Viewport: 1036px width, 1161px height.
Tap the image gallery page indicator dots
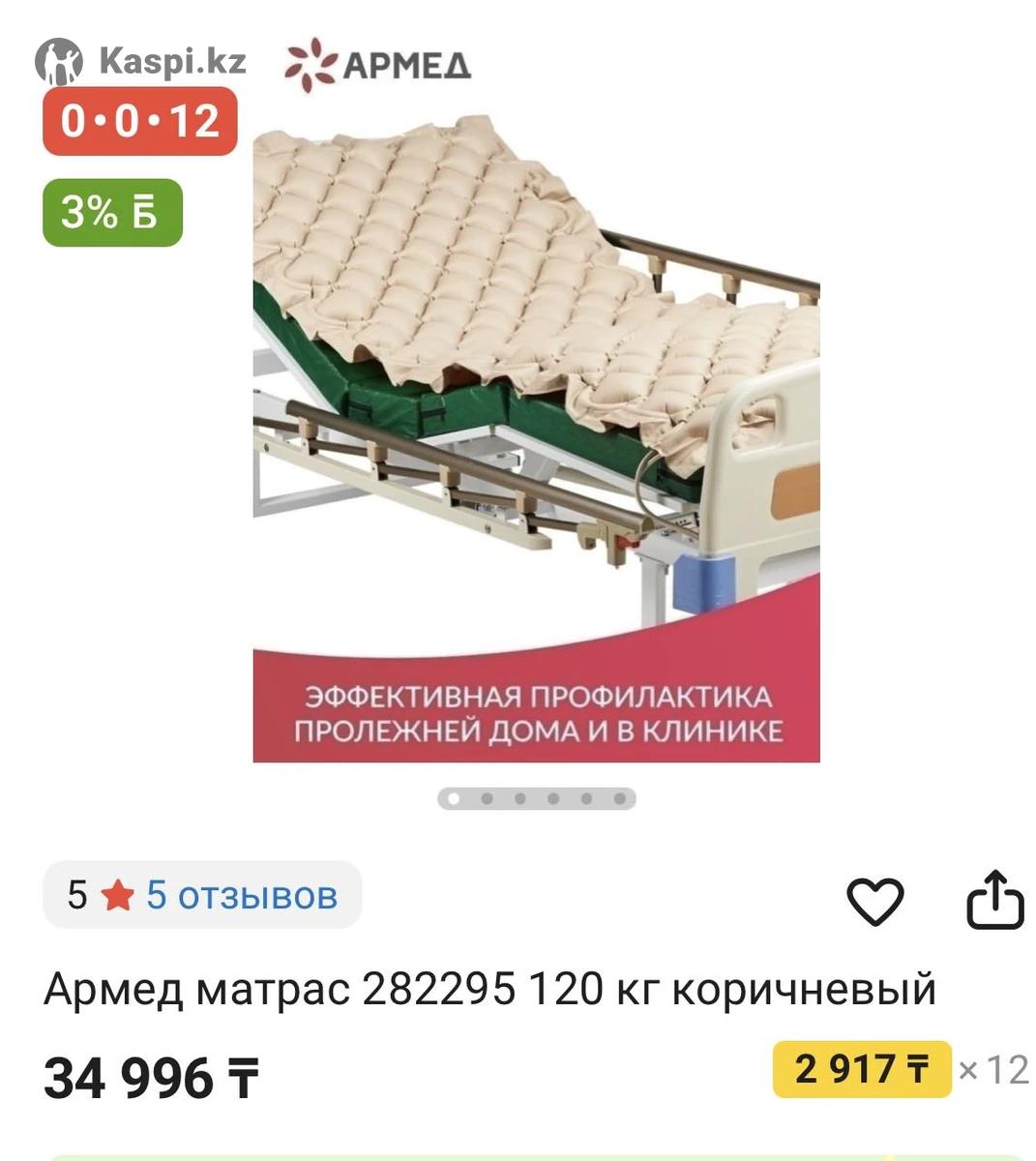click(537, 799)
